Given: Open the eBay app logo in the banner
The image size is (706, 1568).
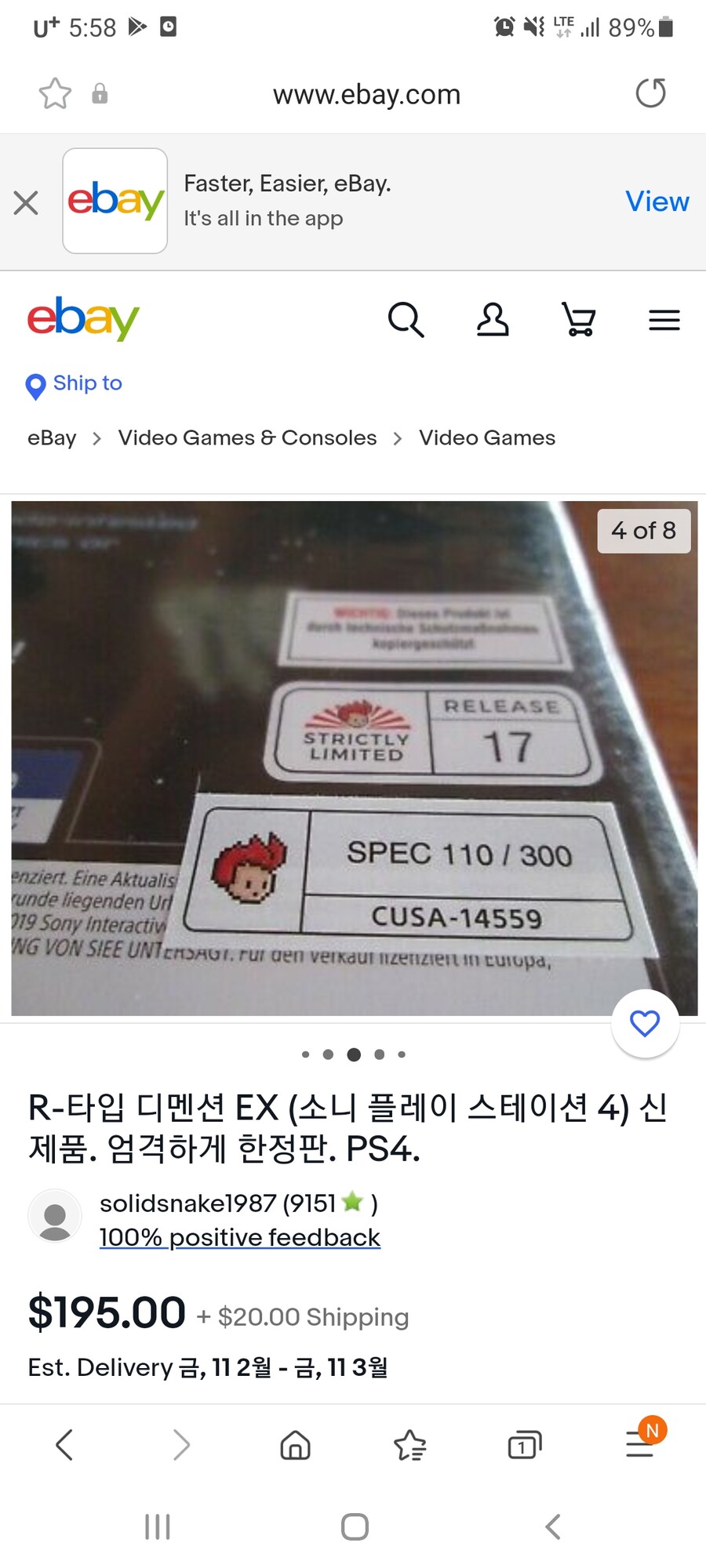Looking at the screenshot, I should (115, 201).
